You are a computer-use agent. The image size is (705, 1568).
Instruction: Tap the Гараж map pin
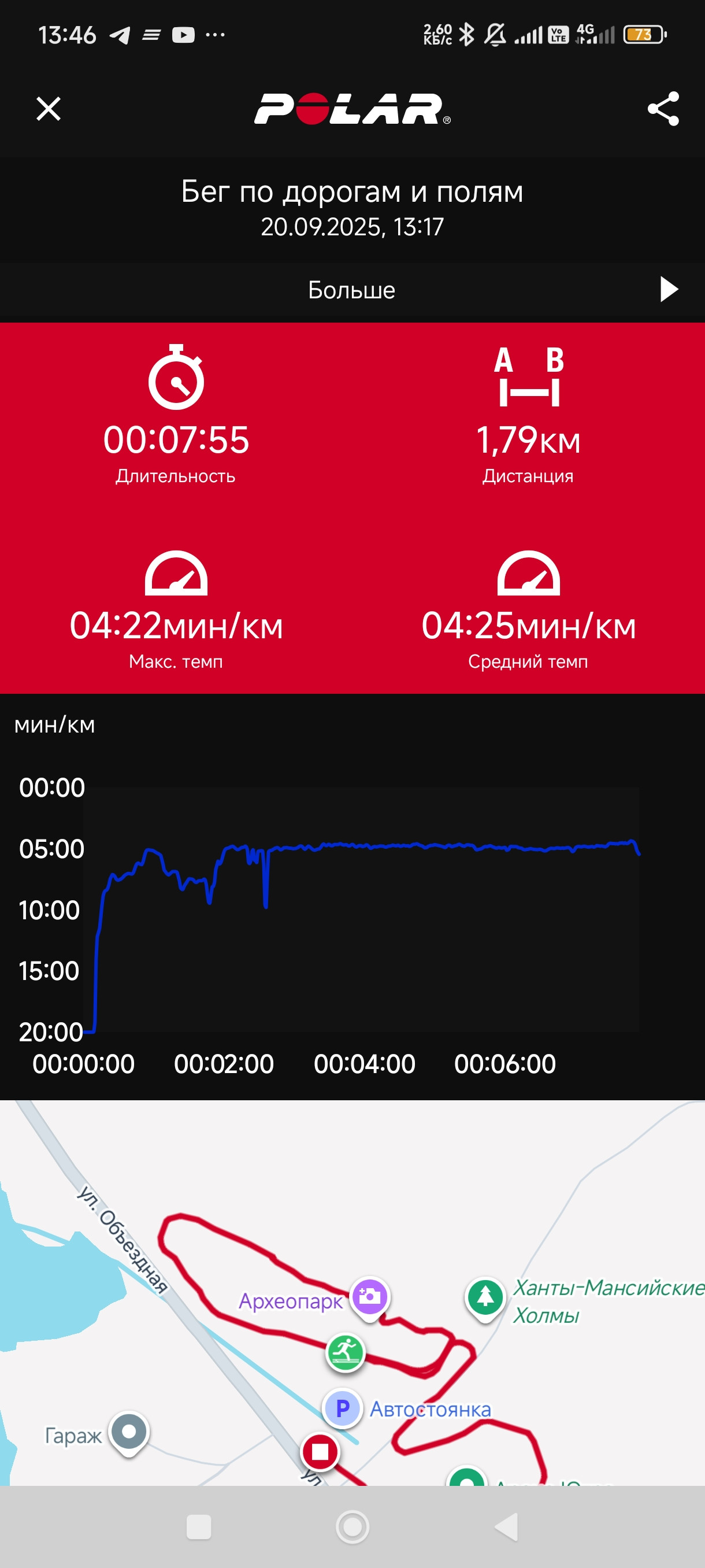(129, 1432)
